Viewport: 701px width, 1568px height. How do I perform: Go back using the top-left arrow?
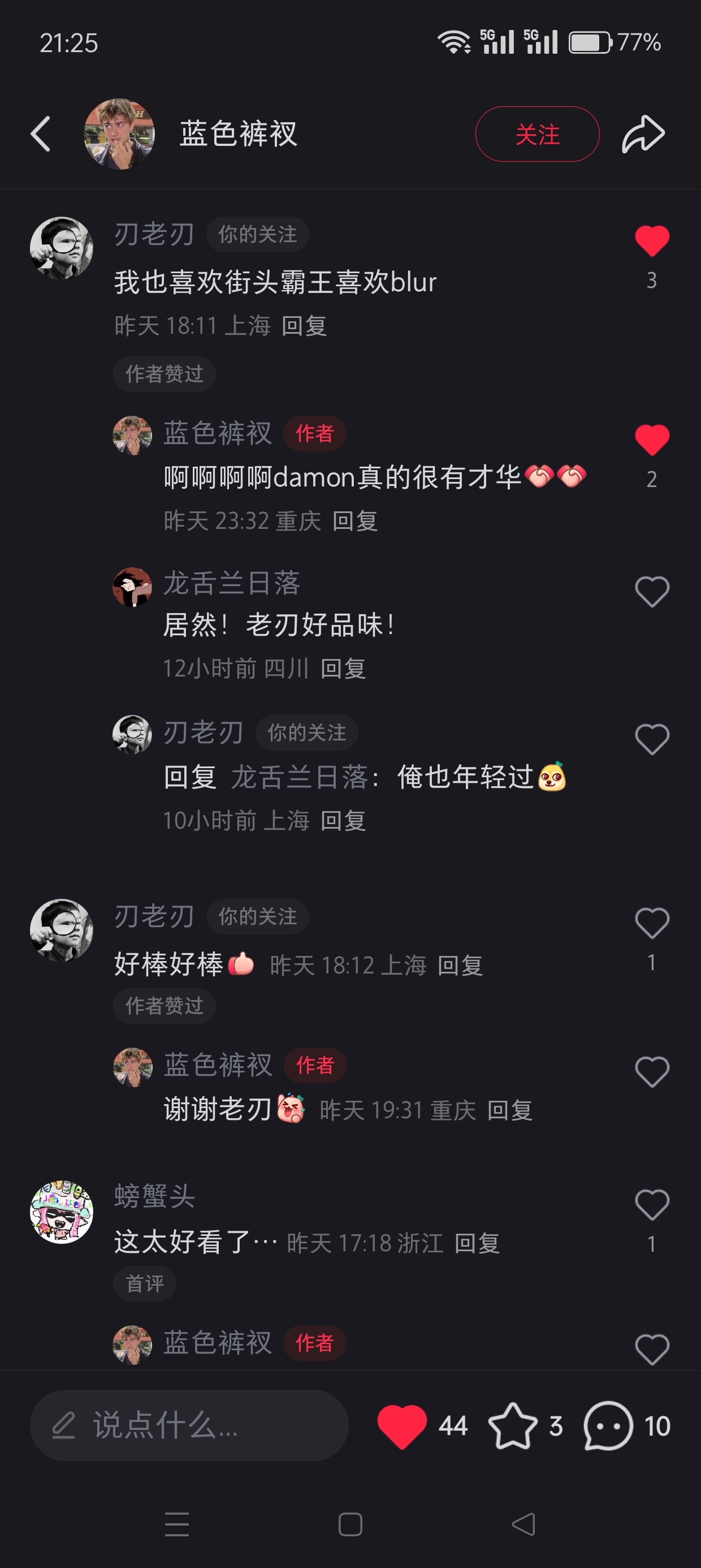(40, 134)
